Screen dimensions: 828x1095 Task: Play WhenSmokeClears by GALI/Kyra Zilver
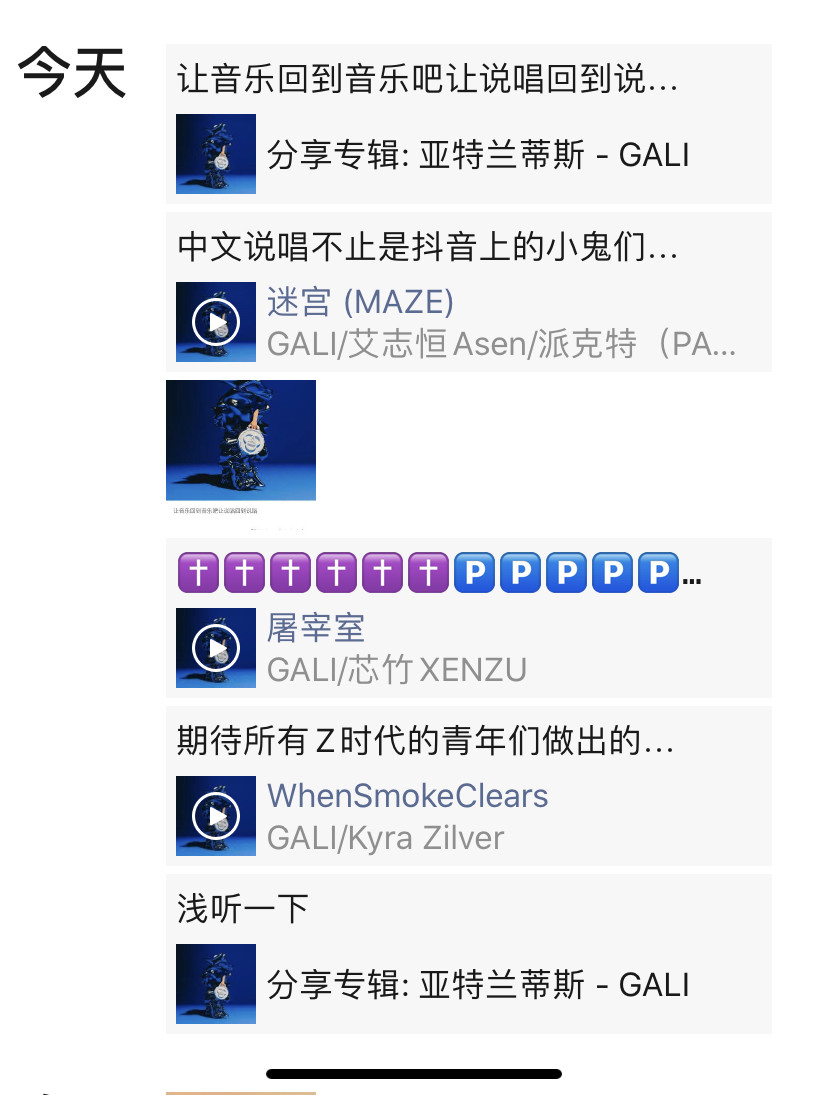point(216,816)
